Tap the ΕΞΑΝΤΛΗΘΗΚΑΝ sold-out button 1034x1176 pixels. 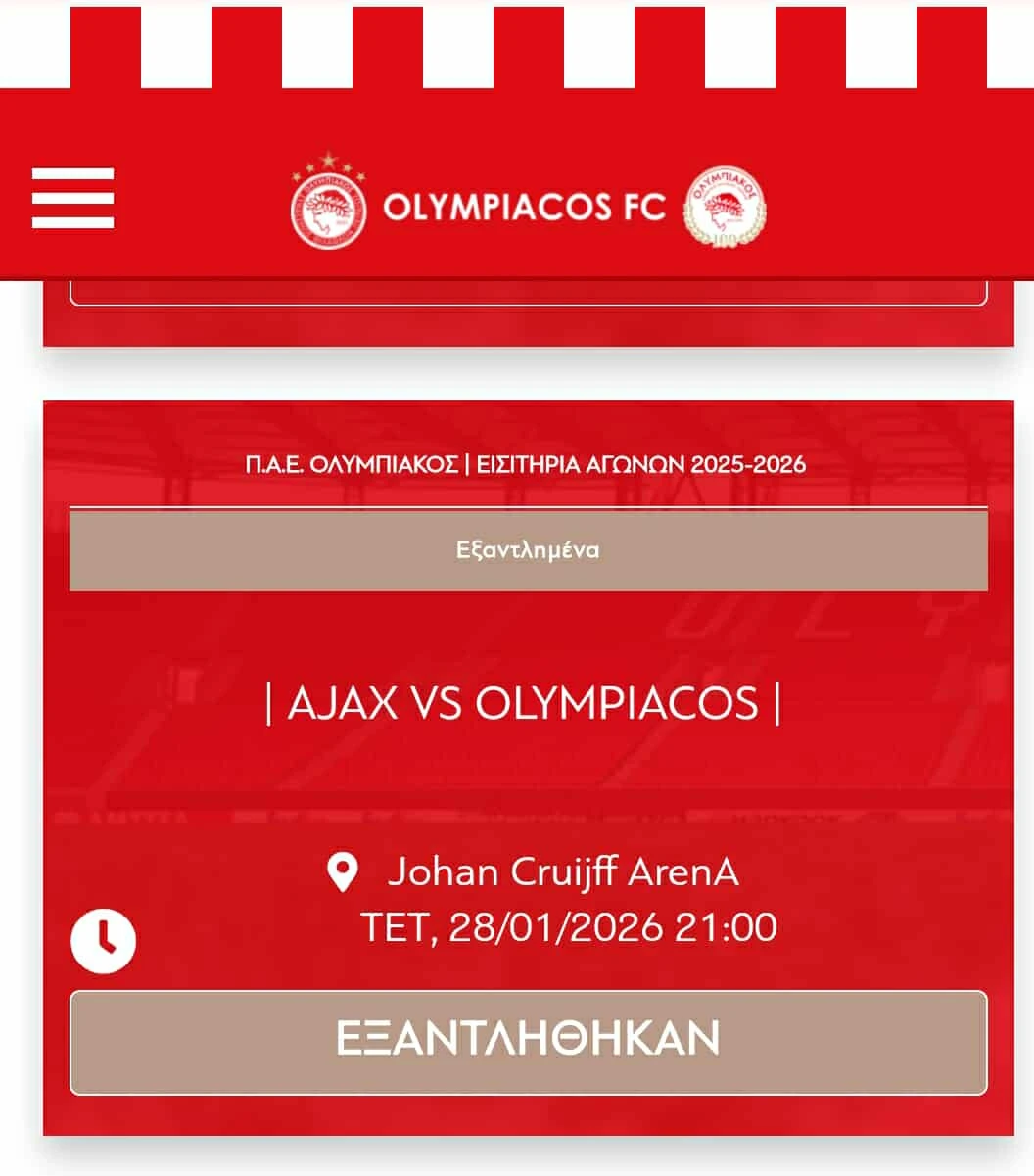click(528, 1042)
